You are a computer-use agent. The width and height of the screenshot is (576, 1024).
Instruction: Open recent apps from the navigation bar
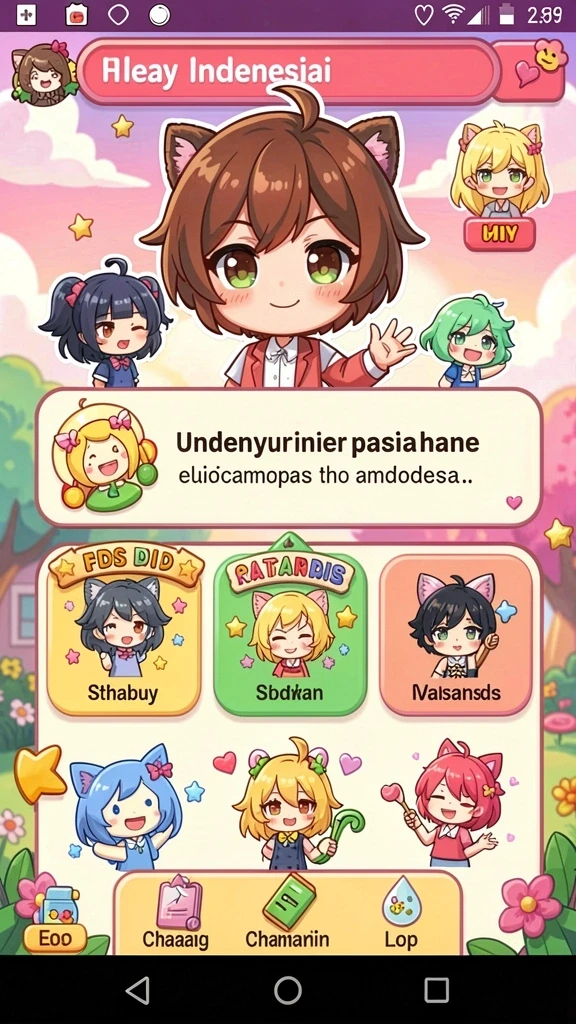pos(436,990)
